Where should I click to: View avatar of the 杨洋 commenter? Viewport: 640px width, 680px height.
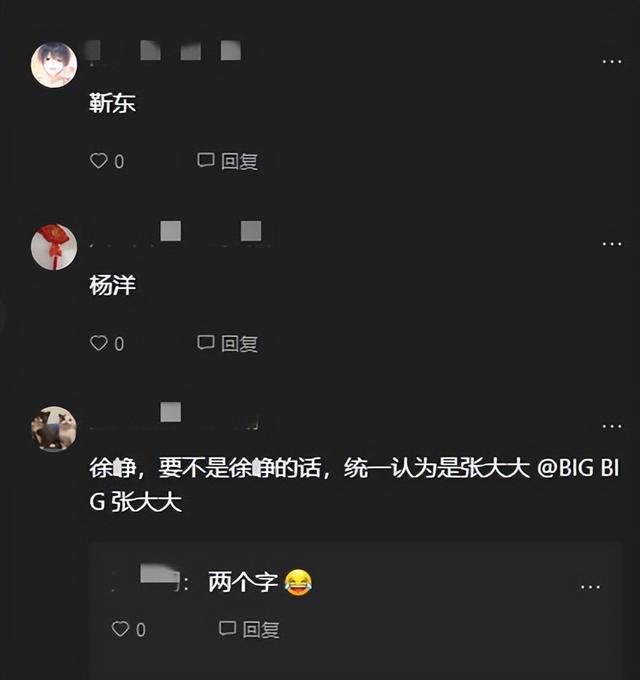(x=54, y=247)
